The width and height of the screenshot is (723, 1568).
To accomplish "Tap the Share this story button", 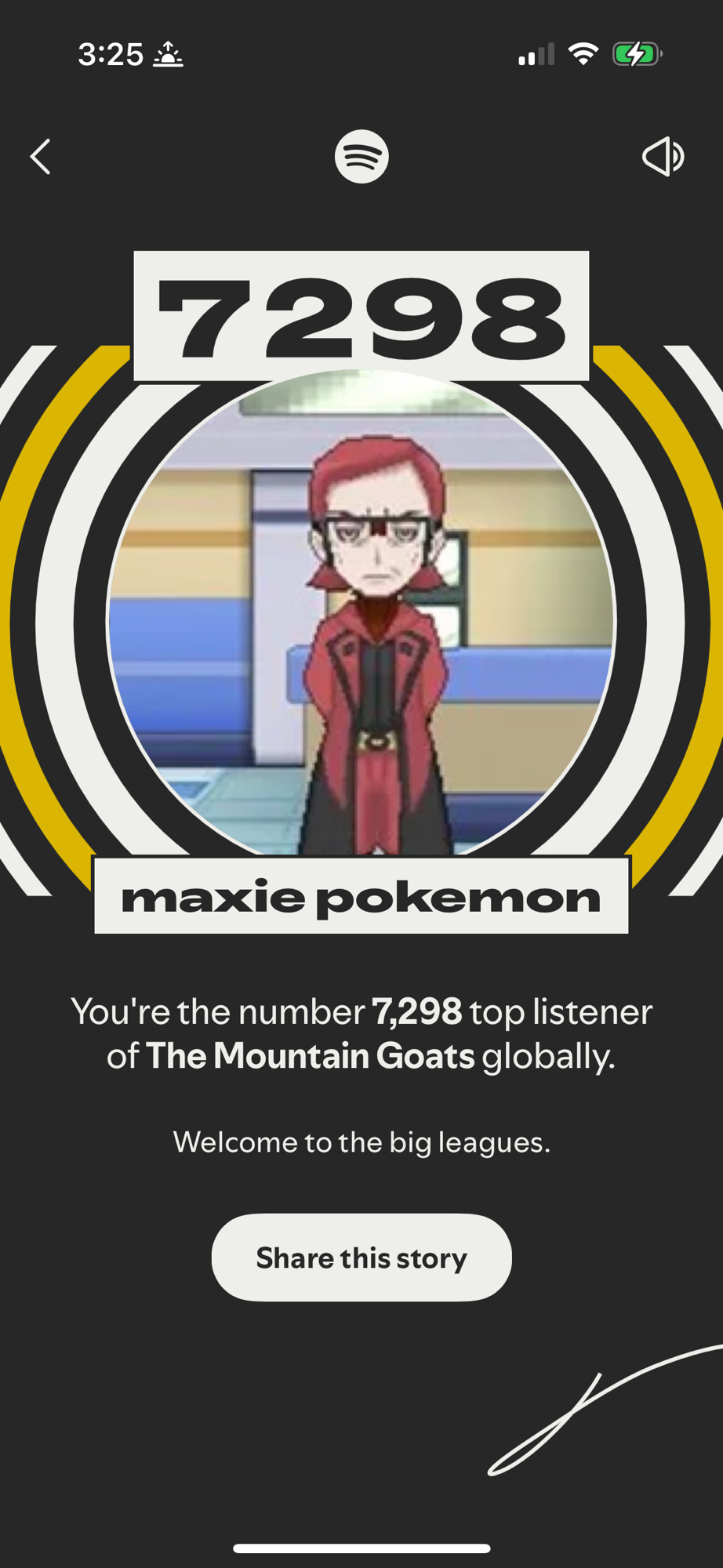I will [x=361, y=1258].
